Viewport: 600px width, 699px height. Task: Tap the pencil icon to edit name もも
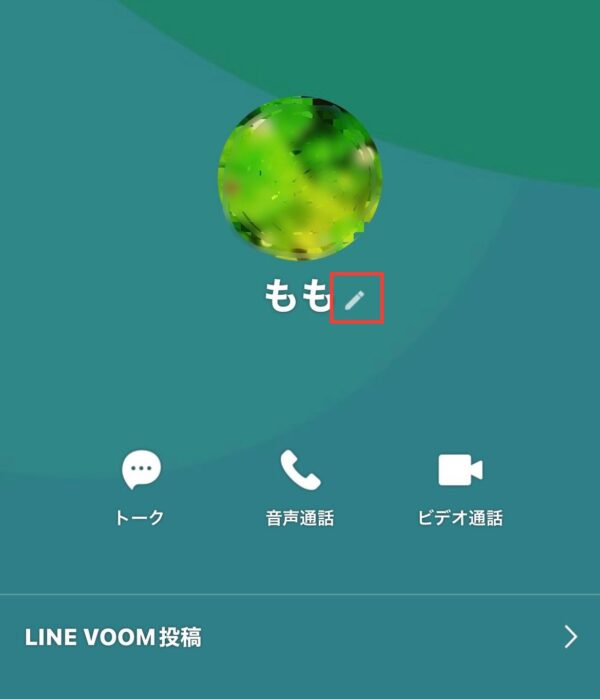coord(356,298)
